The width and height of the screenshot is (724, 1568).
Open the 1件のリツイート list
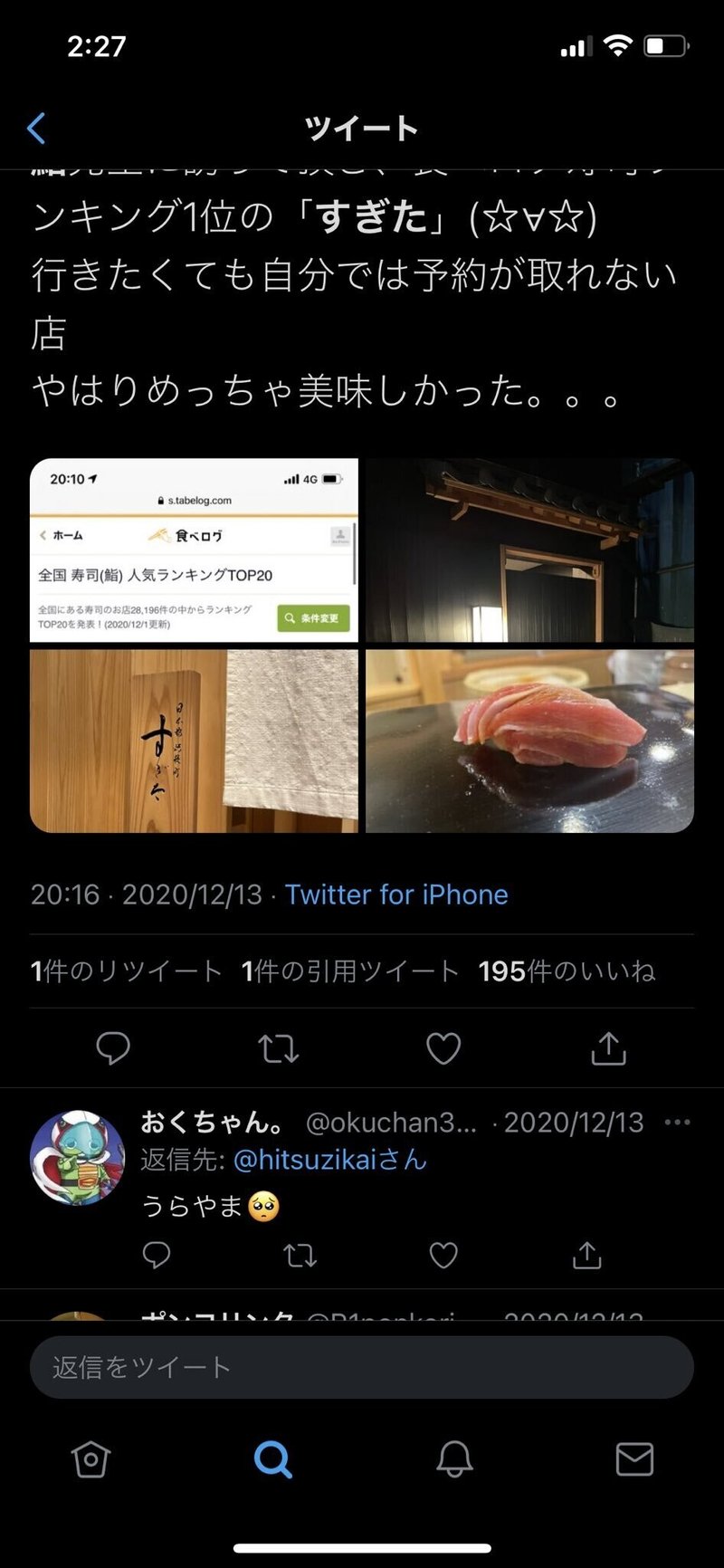[127, 971]
